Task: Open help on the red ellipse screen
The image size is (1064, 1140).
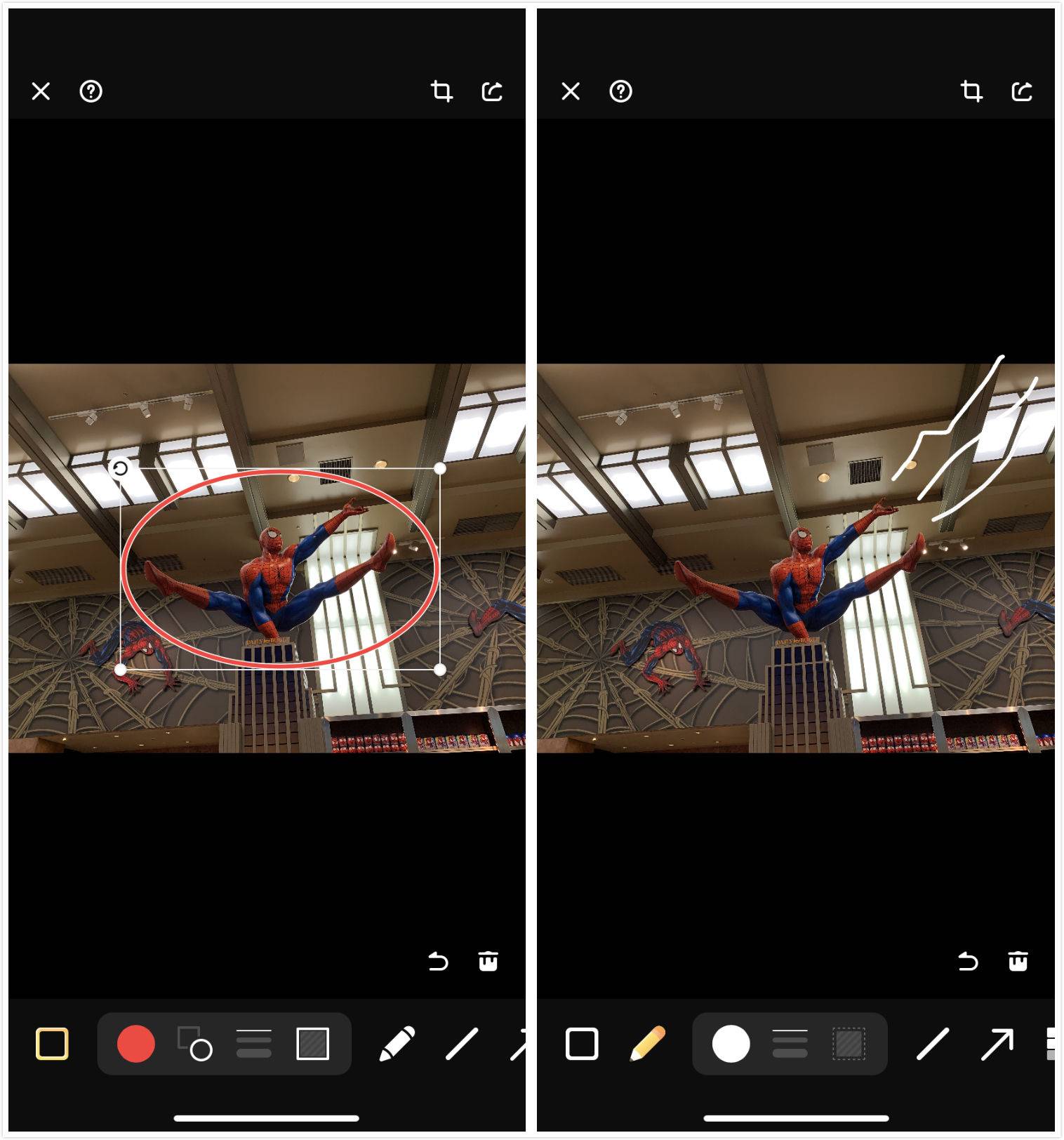Action: (x=91, y=91)
